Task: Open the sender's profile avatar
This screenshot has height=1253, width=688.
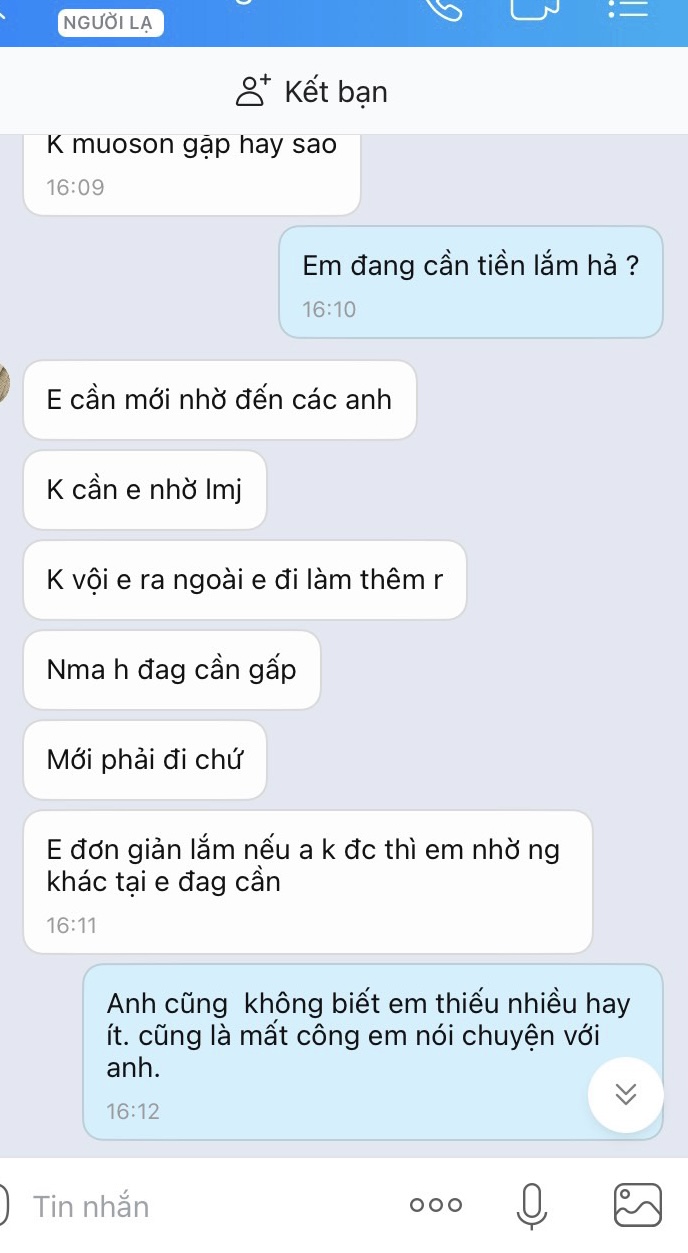Action: coord(5,386)
